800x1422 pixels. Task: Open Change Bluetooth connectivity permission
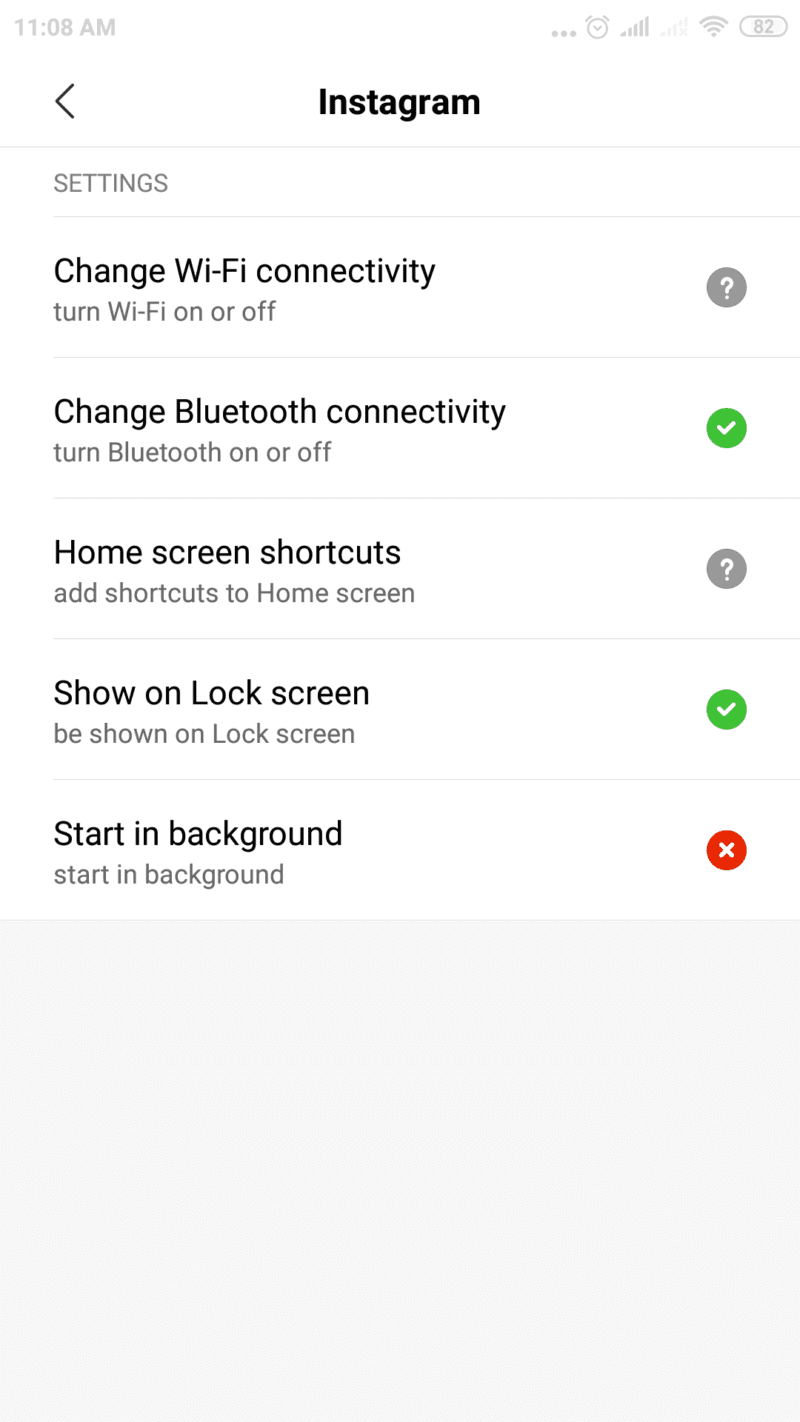(x=400, y=428)
